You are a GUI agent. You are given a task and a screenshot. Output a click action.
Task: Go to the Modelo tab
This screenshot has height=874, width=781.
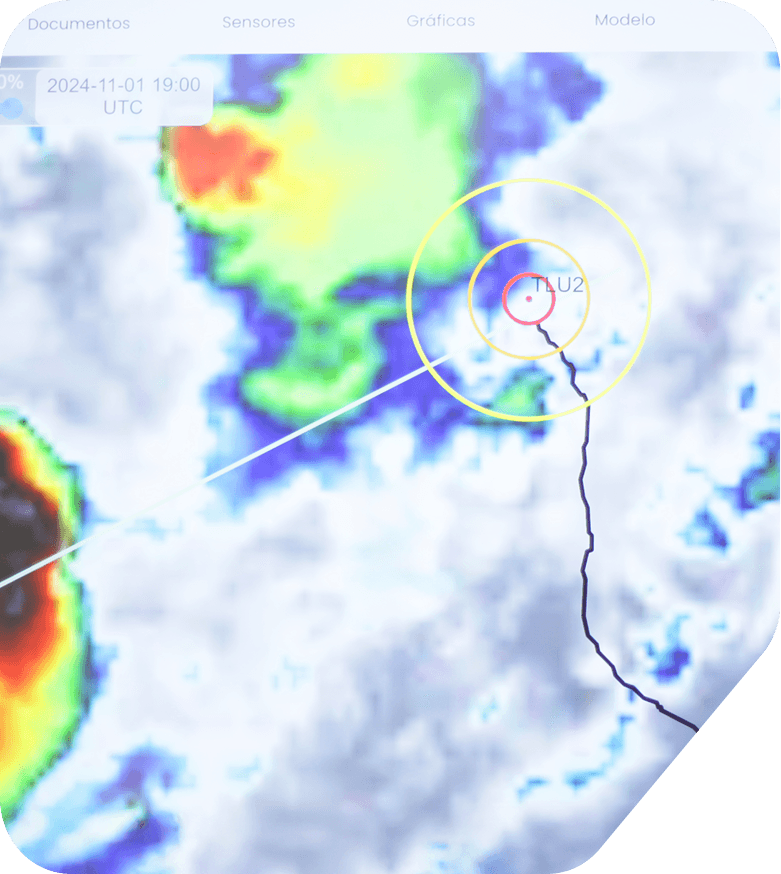pyautogui.click(x=624, y=20)
